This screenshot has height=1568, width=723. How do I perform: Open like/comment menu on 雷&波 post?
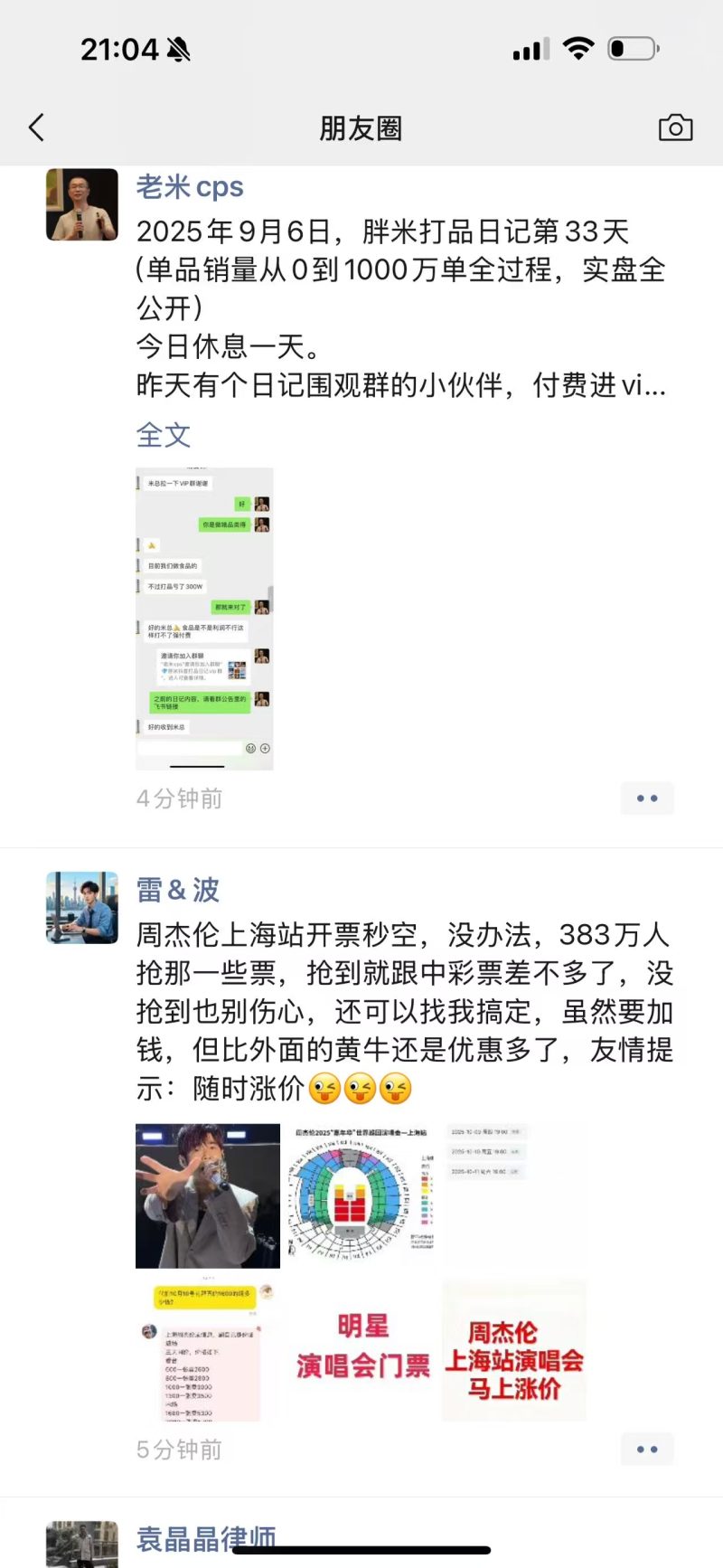647,1450
